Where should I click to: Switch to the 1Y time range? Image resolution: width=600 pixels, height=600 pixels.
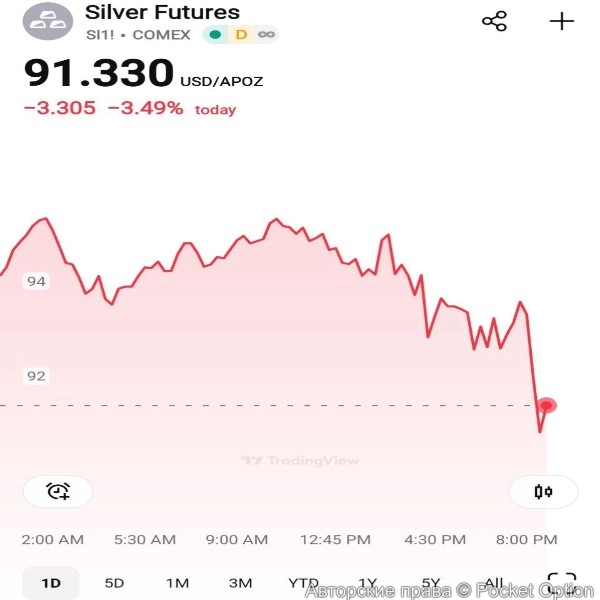(367, 583)
